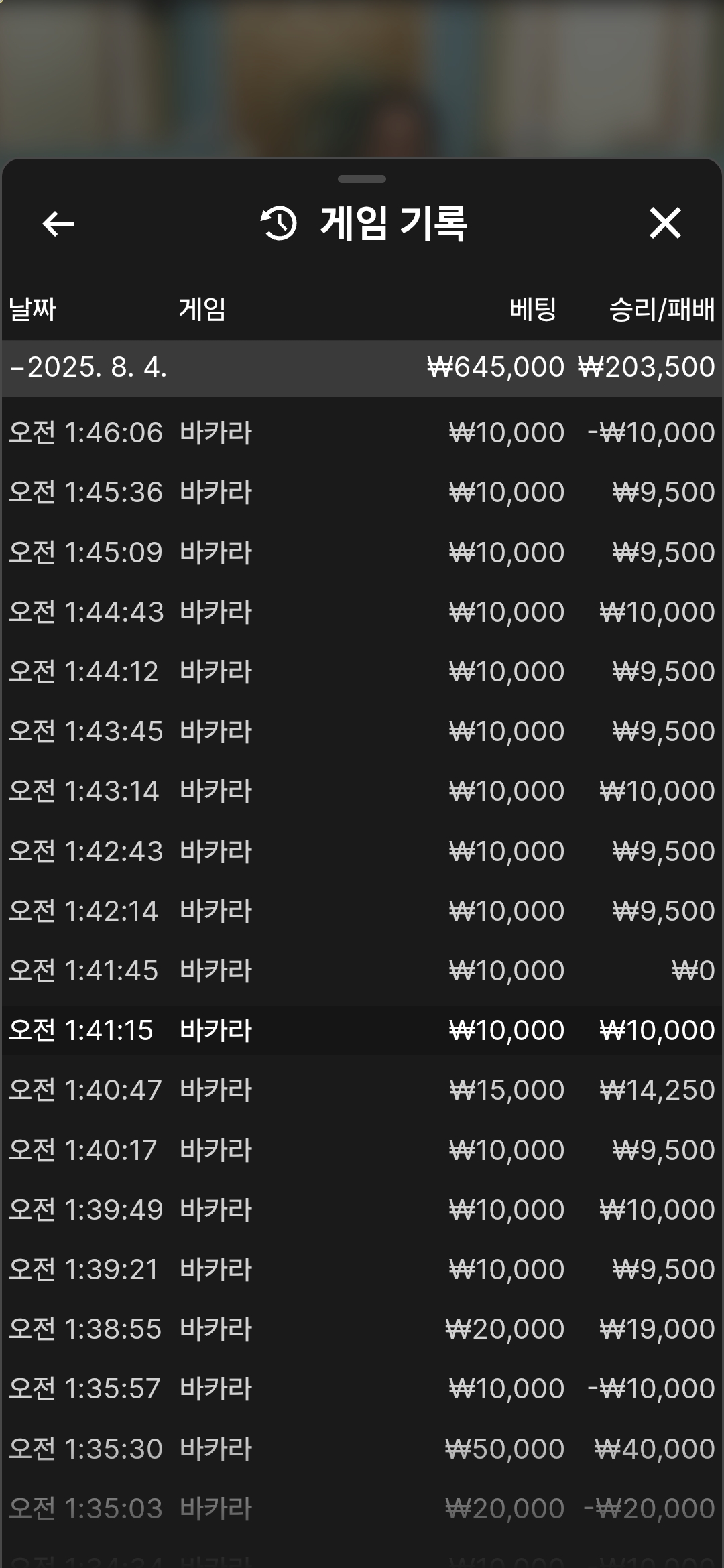Open the ₩15,000 bet at 1:40:47
The height and width of the screenshot is (1568, 724).
[x=362, y=1090]
